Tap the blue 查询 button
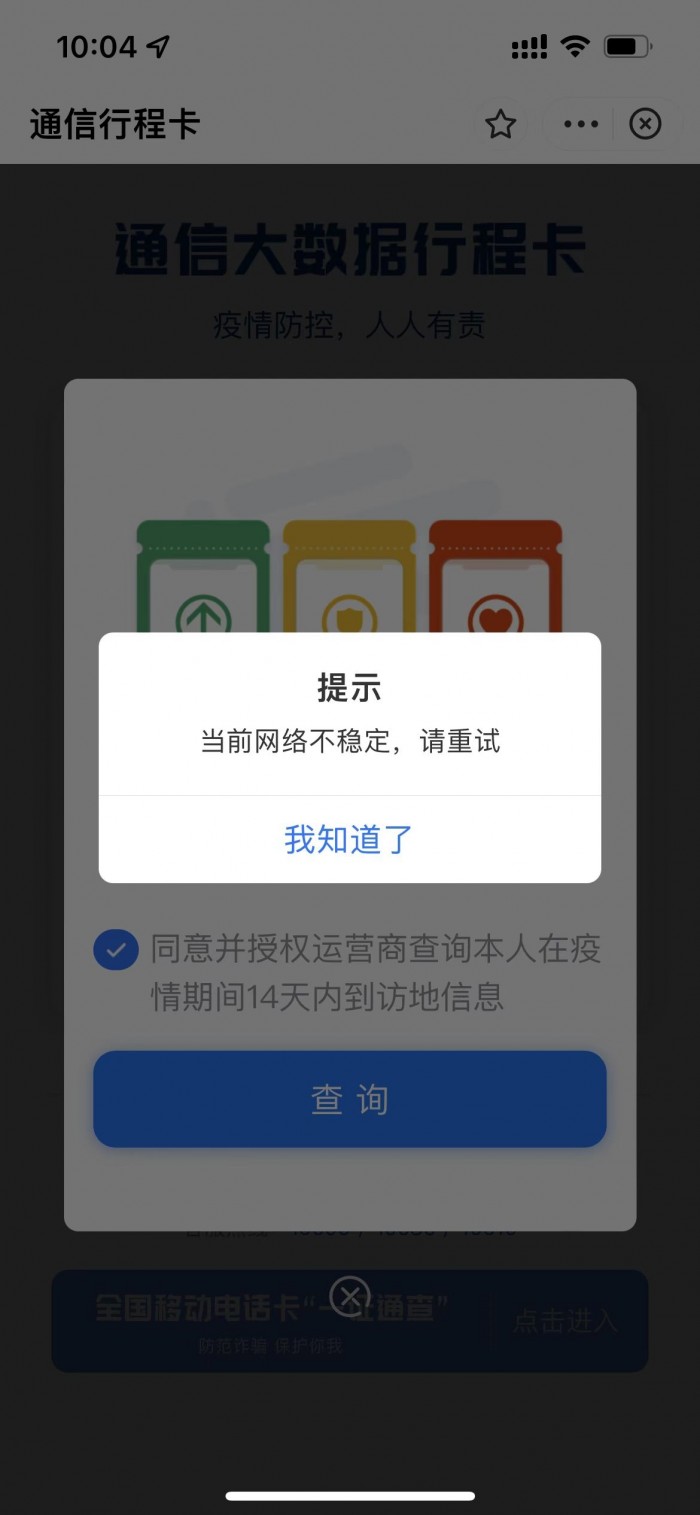This screenshot has width=700, height=1515. coord(349,1099)
